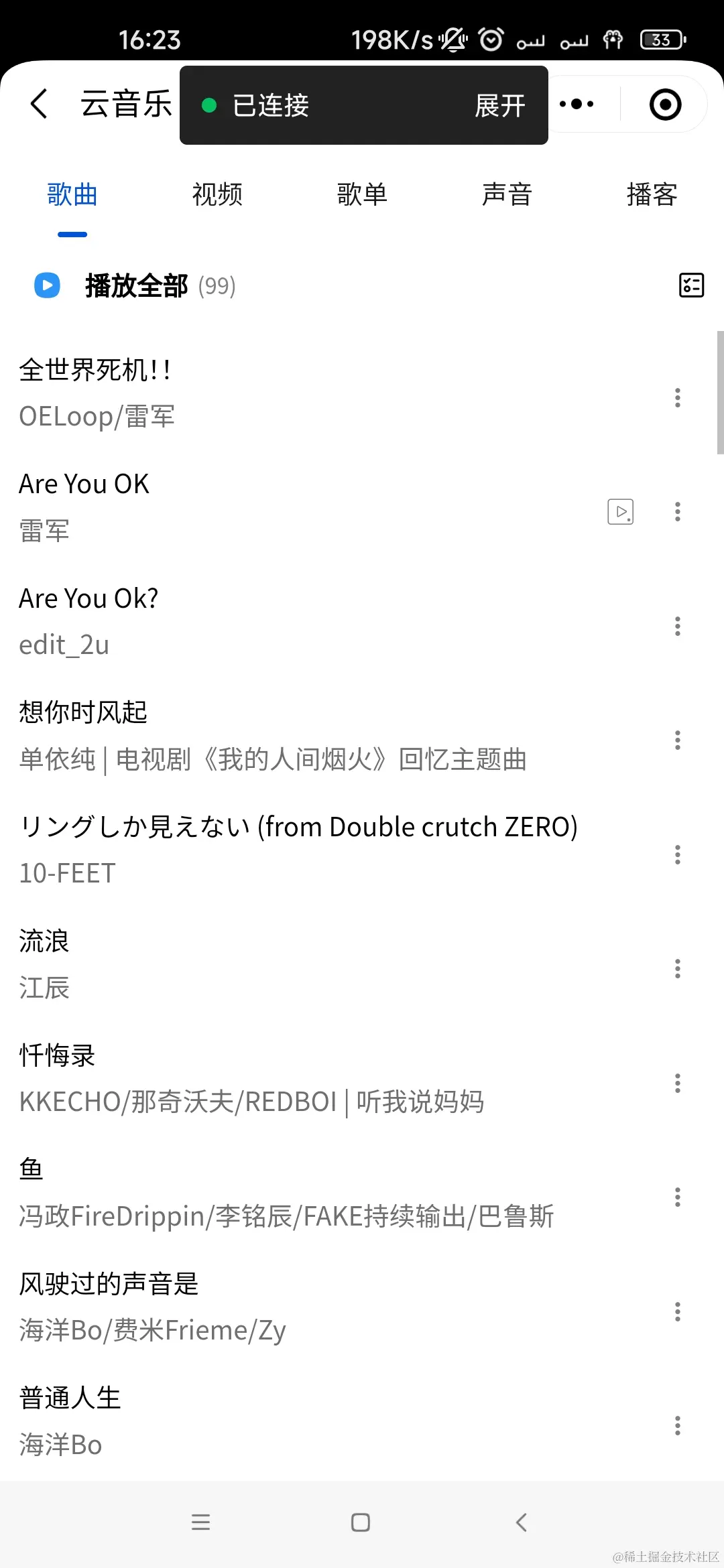724x1568 pixels.
Task: Switch to the 播客 tab
Action: 652,194
